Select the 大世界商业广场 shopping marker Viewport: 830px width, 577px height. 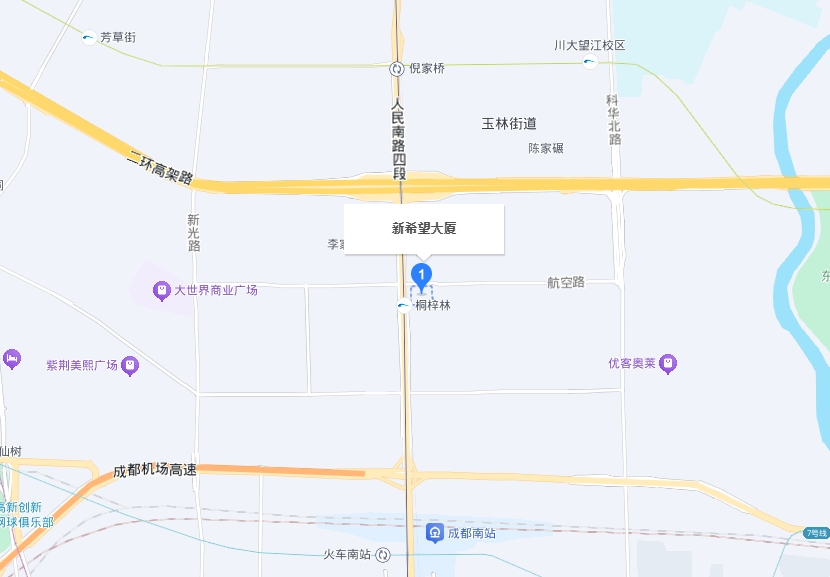161,291
